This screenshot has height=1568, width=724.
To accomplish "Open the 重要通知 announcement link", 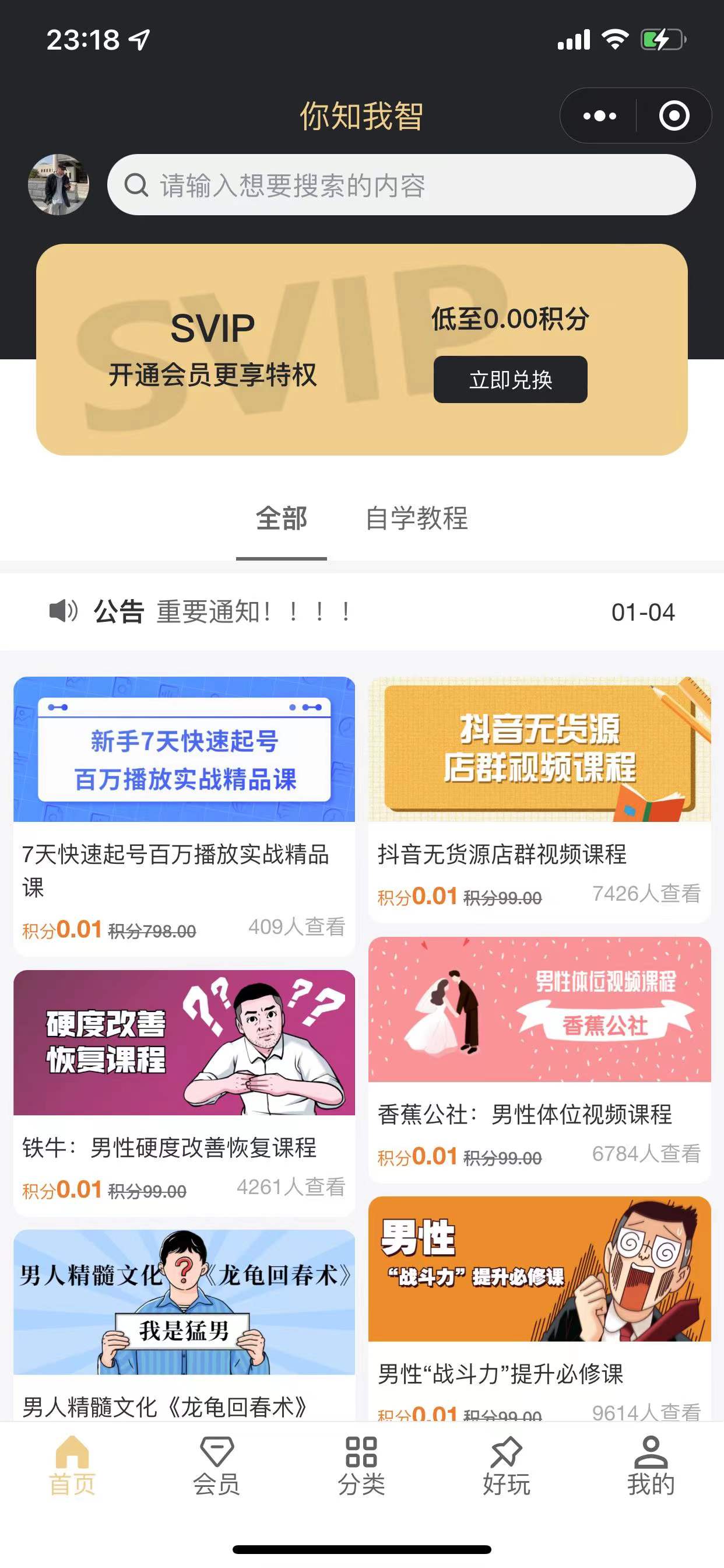I will pyautogui.click(x=252, y=613).
